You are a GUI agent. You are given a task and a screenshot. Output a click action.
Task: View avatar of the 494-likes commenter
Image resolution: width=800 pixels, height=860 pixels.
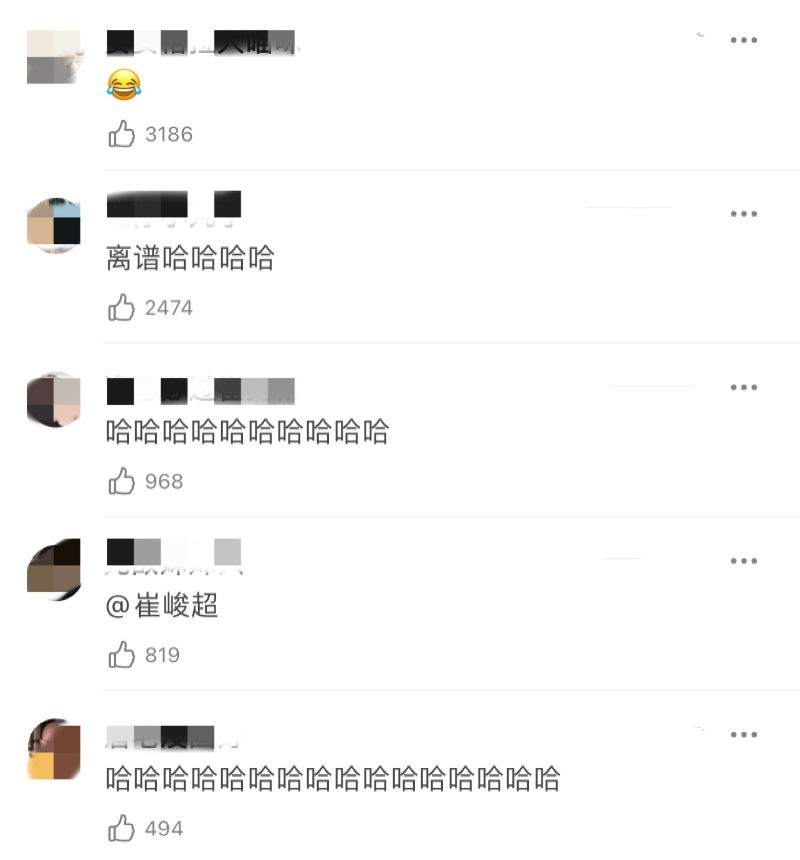(53, 748)
